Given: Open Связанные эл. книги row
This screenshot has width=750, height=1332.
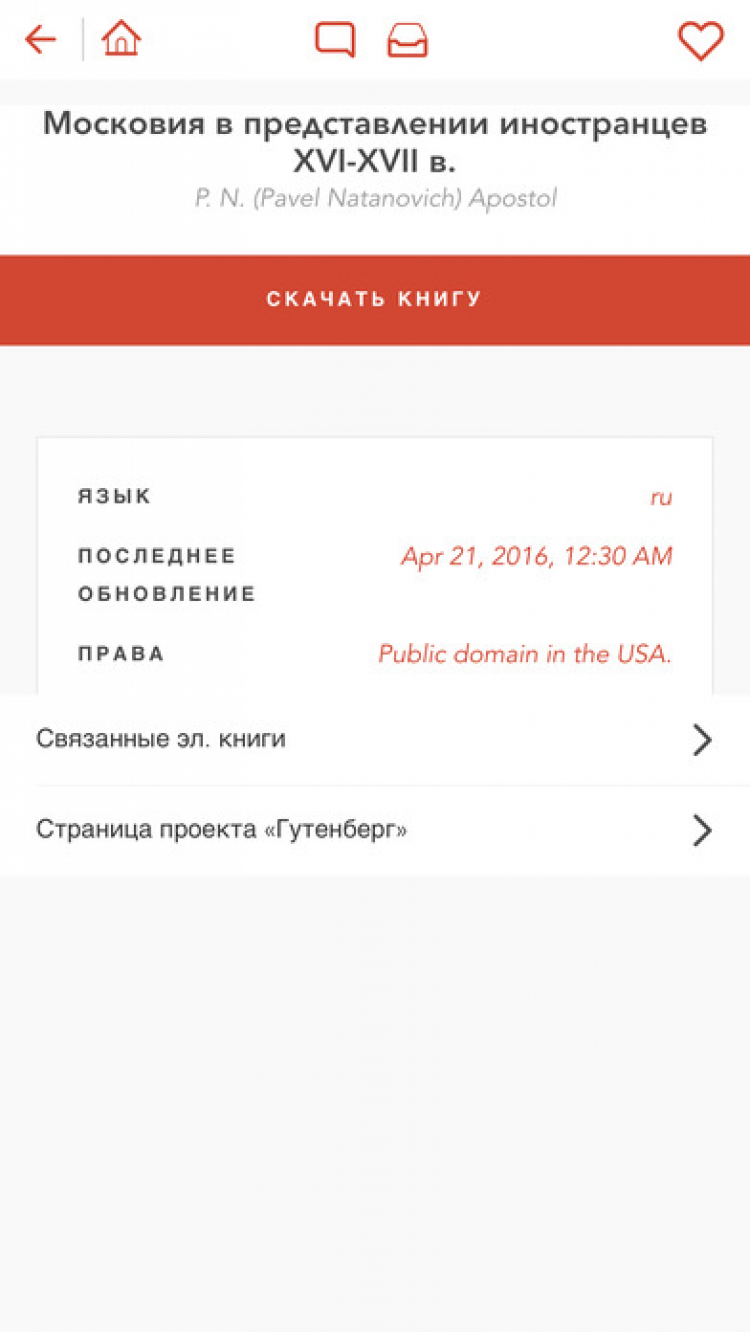Looking at the screenshot, I should click(x=375, y=740).
